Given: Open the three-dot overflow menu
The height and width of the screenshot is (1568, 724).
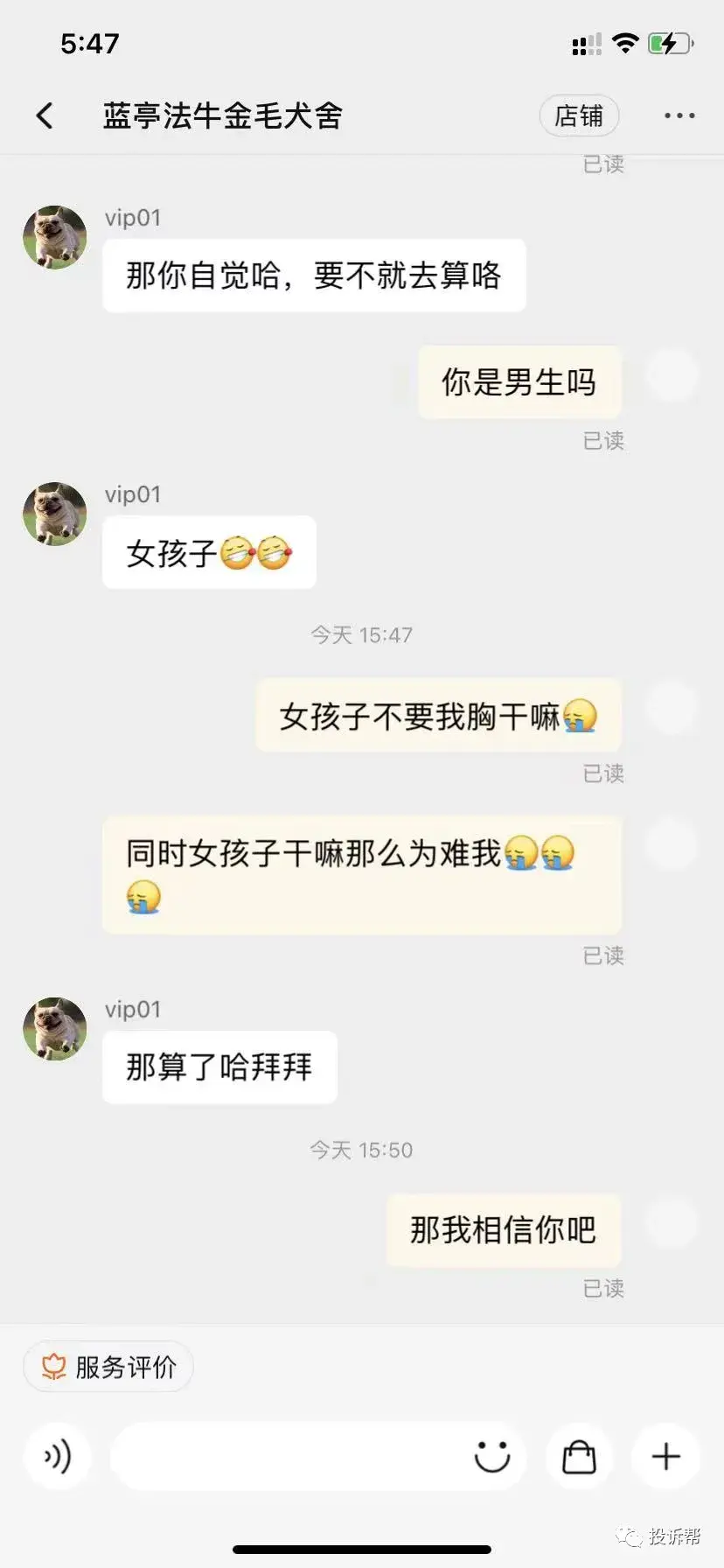Looking at the screenshot, I should (679, 115).
